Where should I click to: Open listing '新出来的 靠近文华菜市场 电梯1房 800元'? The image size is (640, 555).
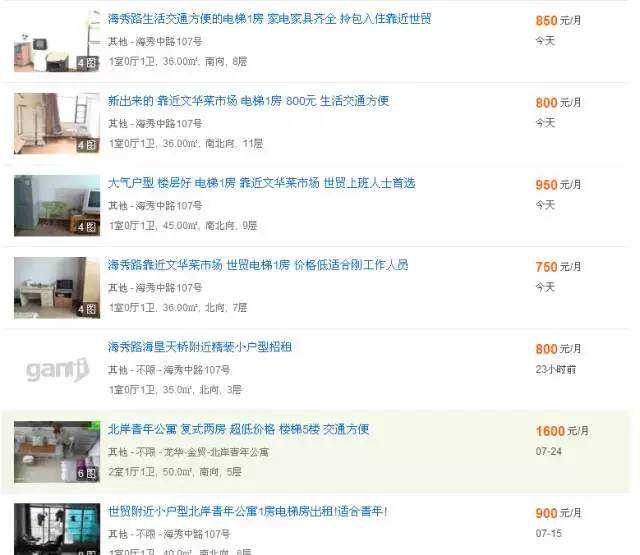[x=248, y=101]
